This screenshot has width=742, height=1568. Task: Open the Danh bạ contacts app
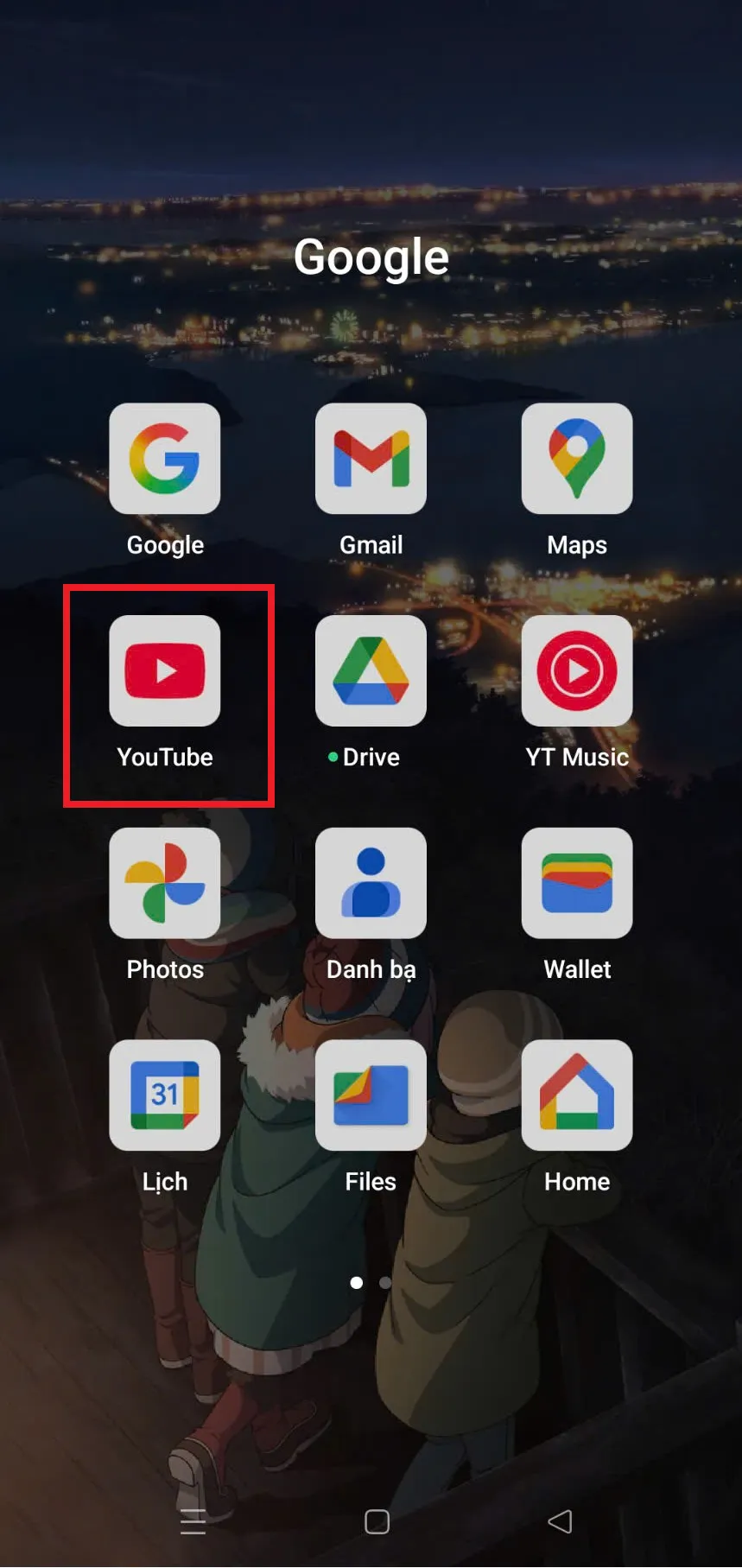tap(371, 884)
